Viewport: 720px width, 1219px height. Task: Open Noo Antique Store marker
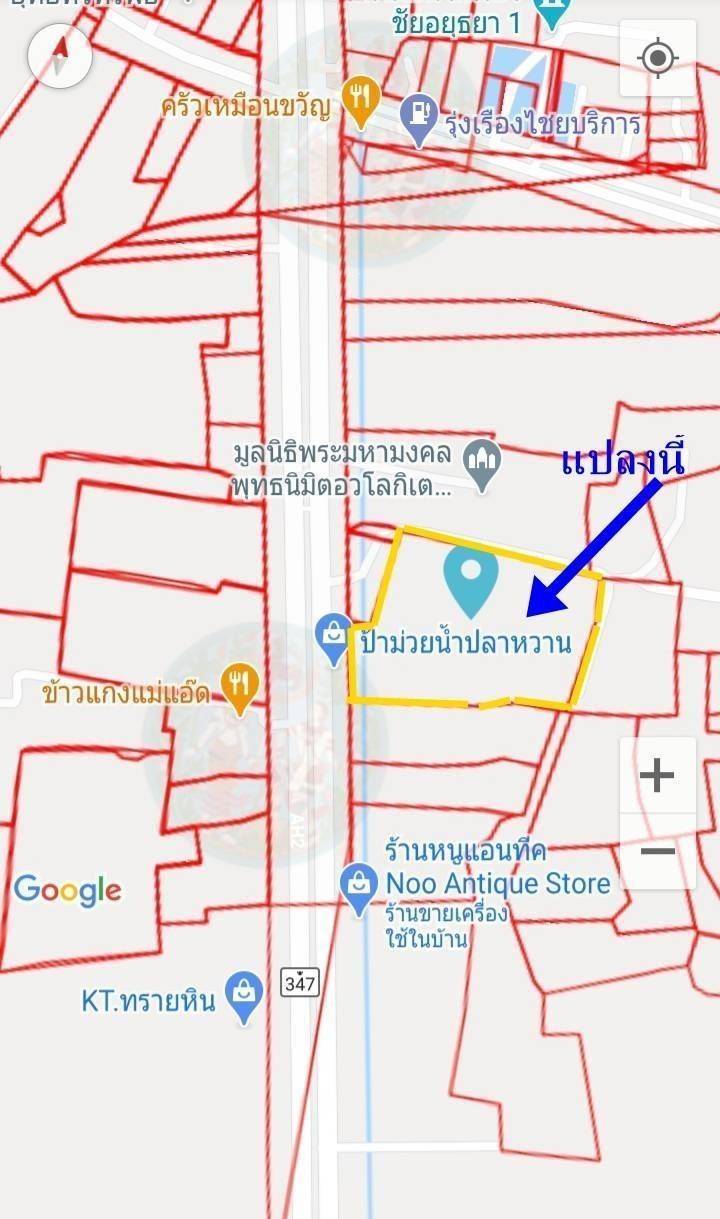(357, 889)
